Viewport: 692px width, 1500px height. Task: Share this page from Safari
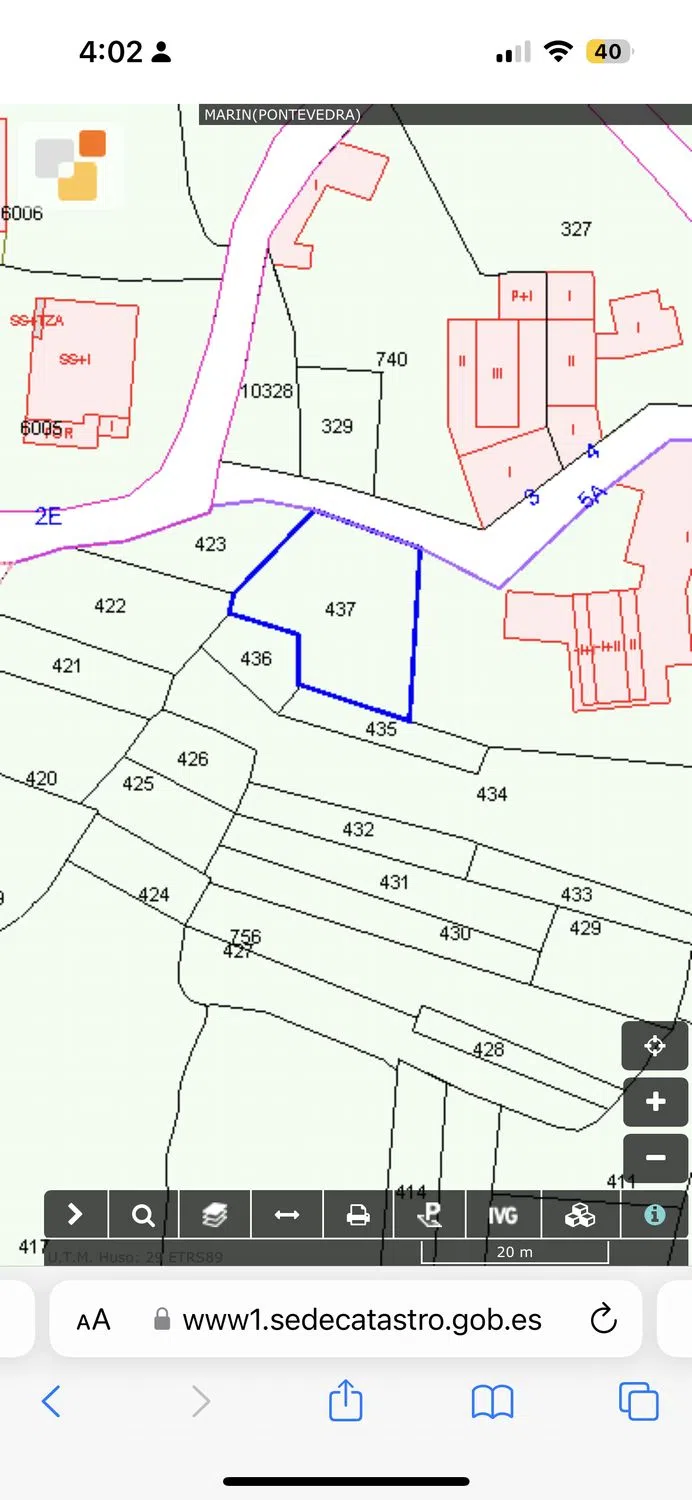(x=345, y=1400)
